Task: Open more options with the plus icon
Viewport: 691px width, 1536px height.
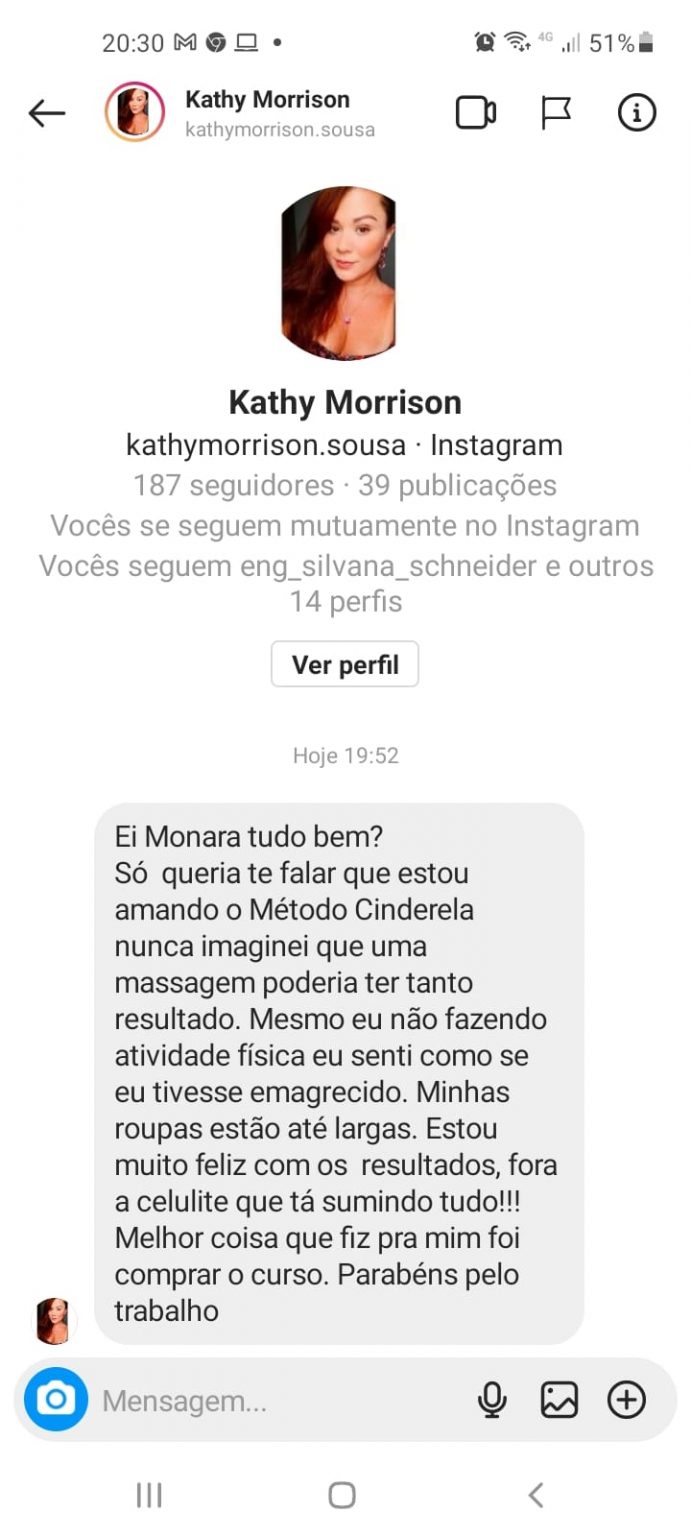Action: [x=627, y=1400]
